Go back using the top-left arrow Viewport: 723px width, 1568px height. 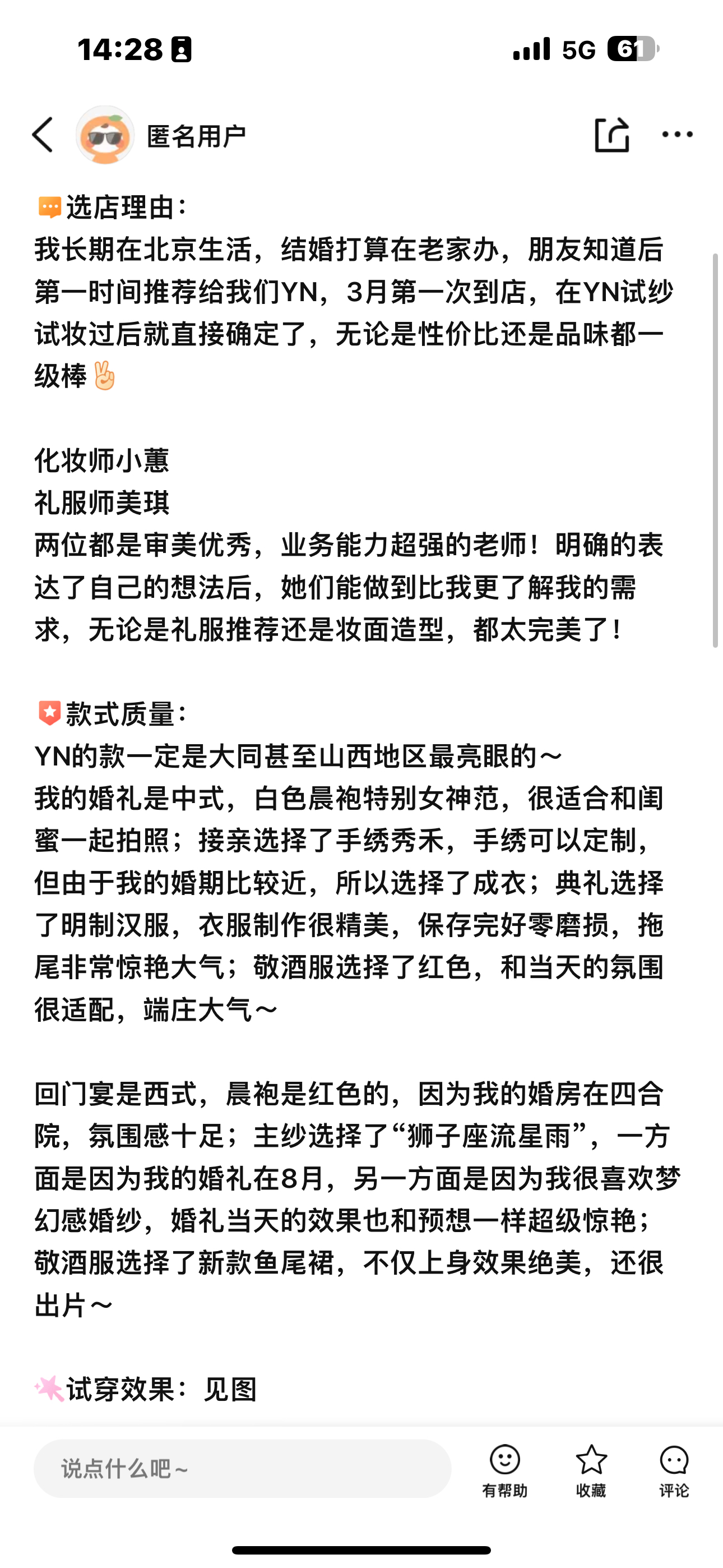pyautogui.click(x=43, y=135)
